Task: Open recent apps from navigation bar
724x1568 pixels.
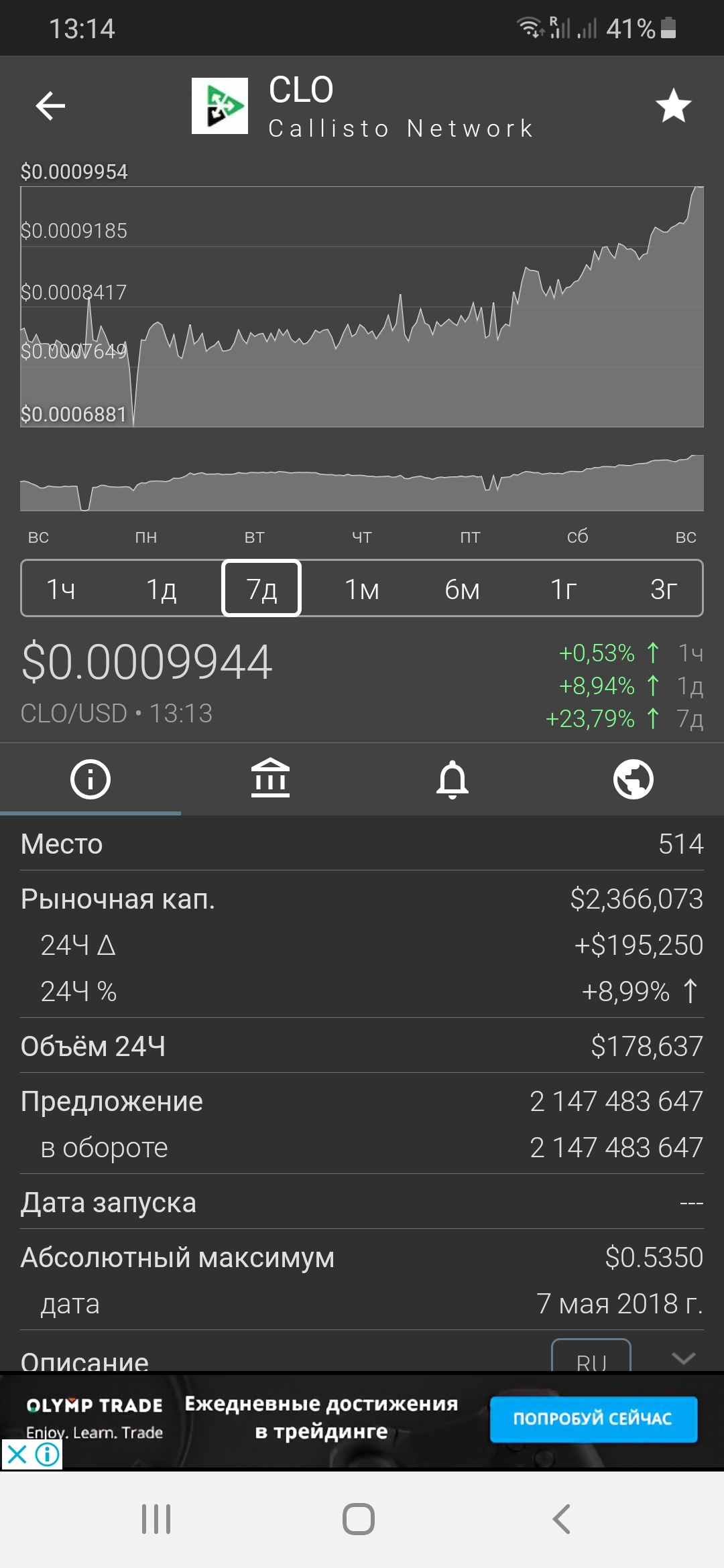Action: click(x=156, y=1519)
